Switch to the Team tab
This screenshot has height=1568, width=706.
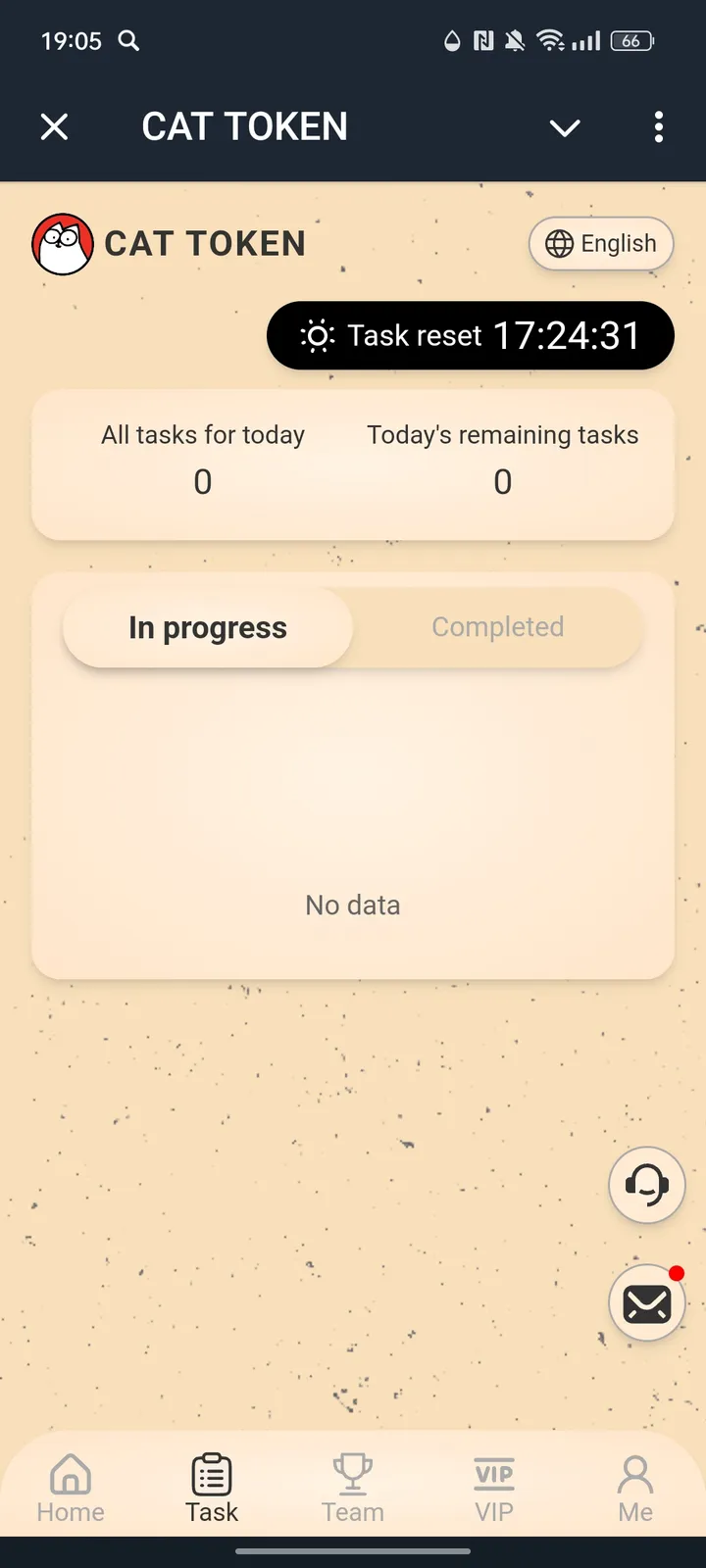click(x=353, y=1488)
